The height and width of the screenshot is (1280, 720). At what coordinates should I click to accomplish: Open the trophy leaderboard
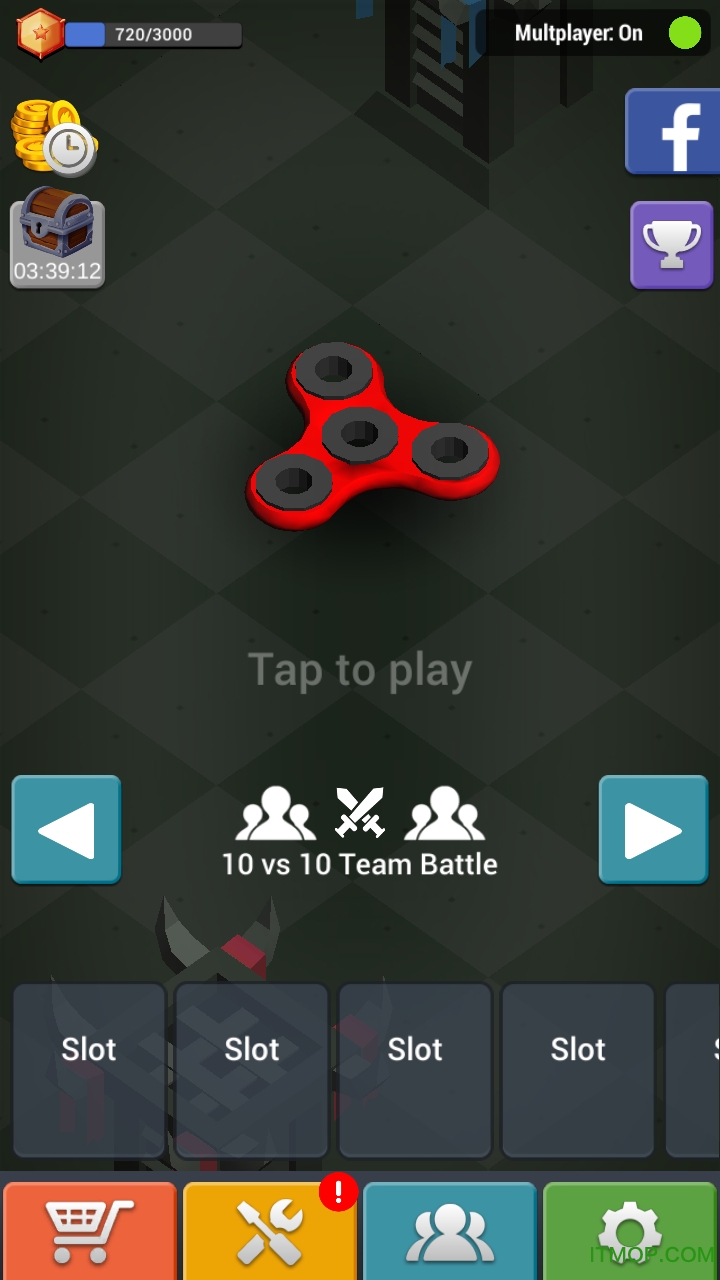click(x=671, y=245)
